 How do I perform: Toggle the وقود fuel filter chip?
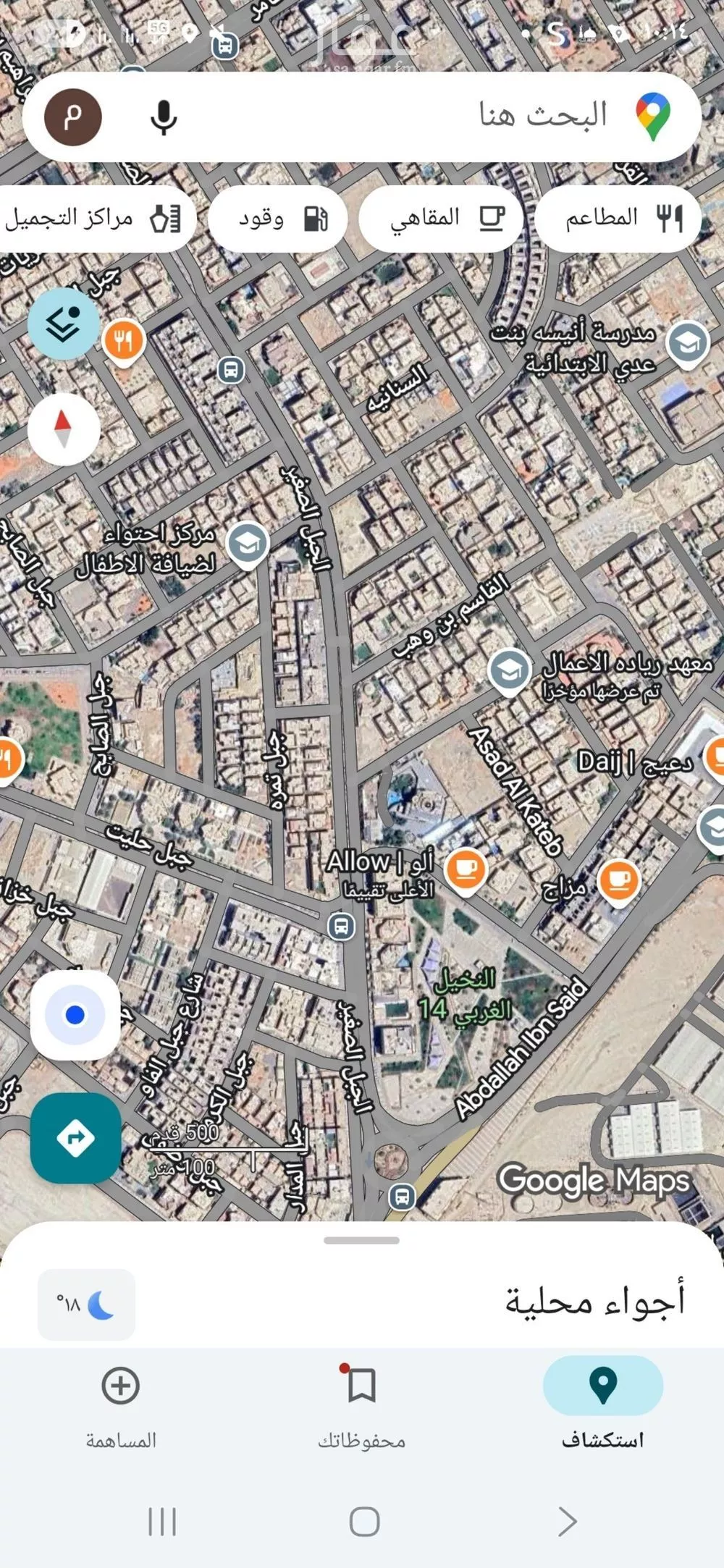click(x=278, y=216)
